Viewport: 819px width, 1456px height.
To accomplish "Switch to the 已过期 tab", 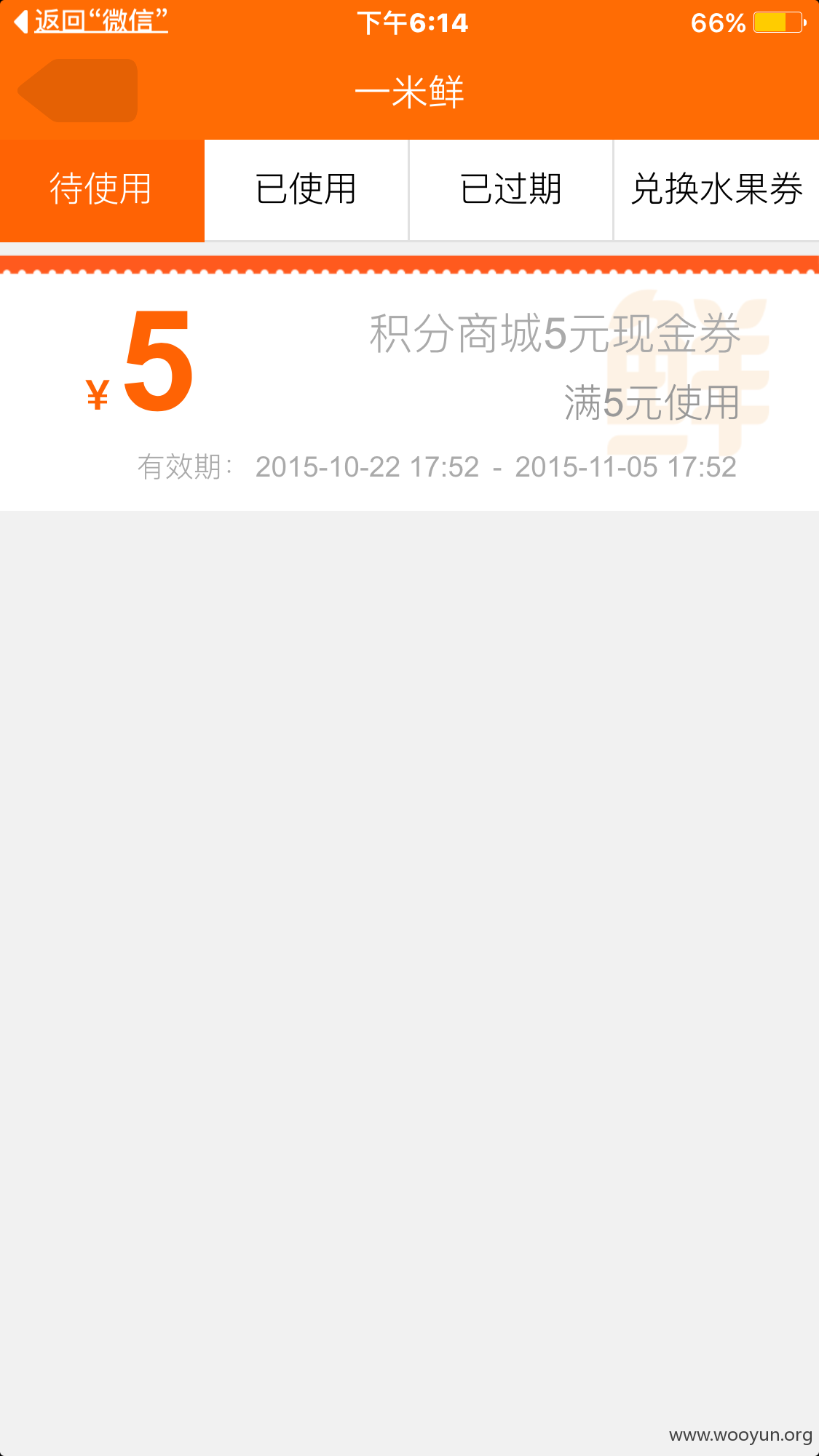I will point(511,190).
